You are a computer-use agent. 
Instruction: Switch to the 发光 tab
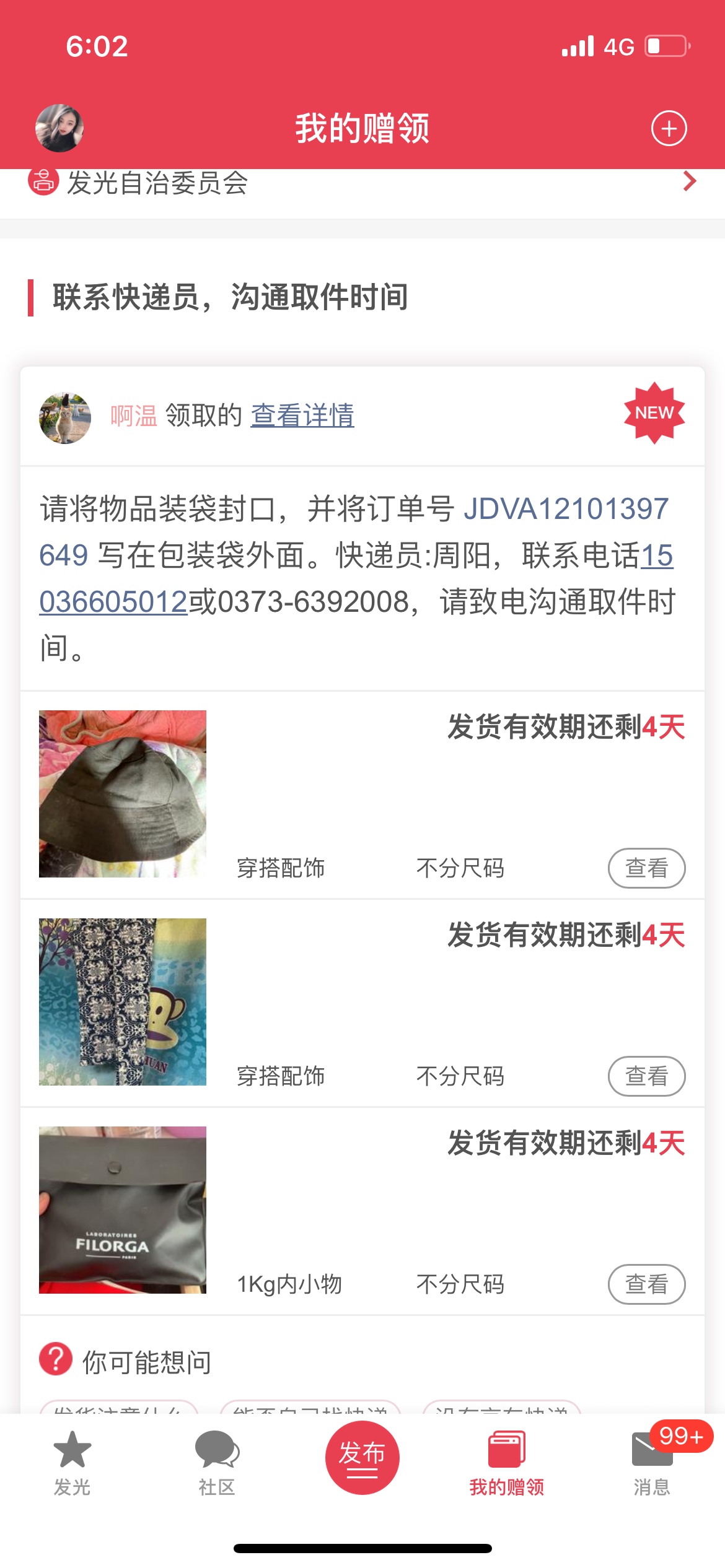point(72,1463)
